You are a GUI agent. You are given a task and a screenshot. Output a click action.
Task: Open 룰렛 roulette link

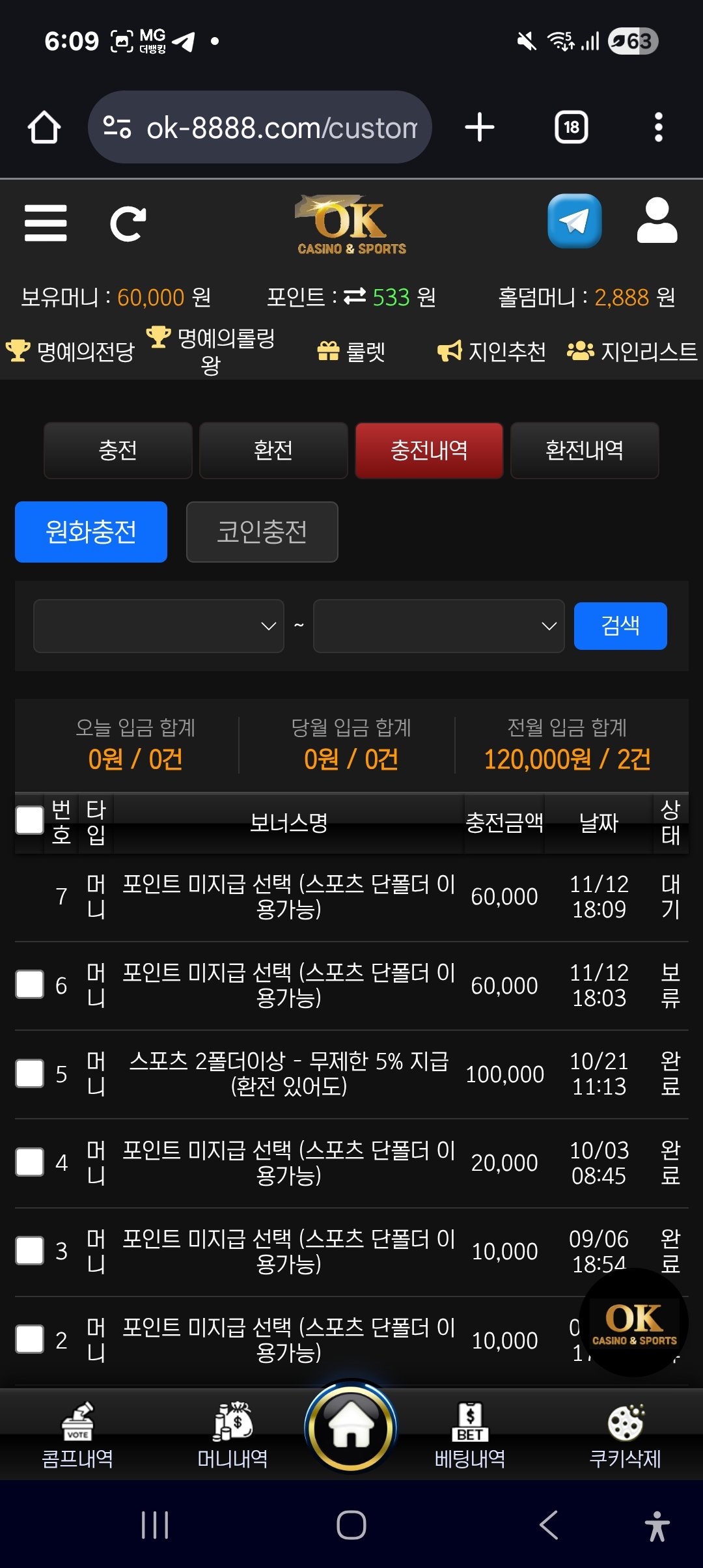click(x=351, y=352)
